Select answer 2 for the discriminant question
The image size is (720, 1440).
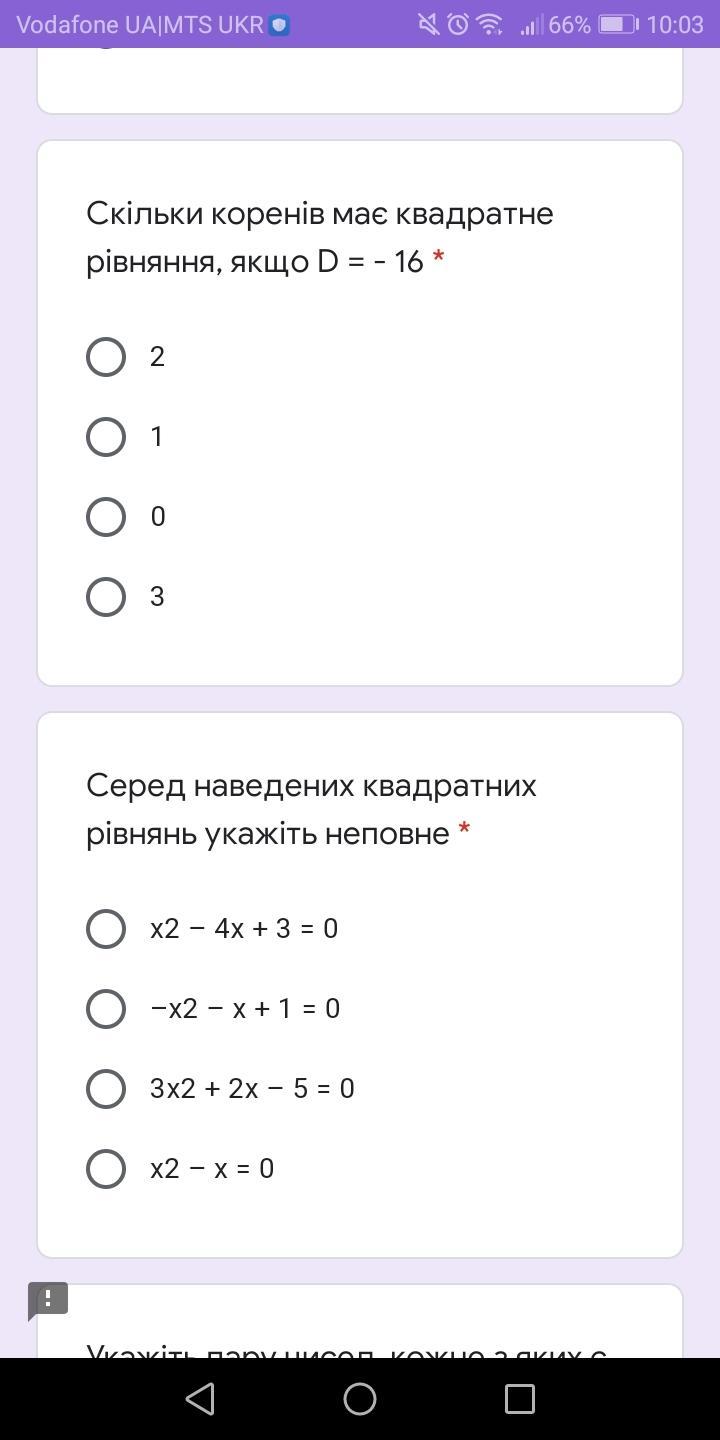tap(106, 357)
